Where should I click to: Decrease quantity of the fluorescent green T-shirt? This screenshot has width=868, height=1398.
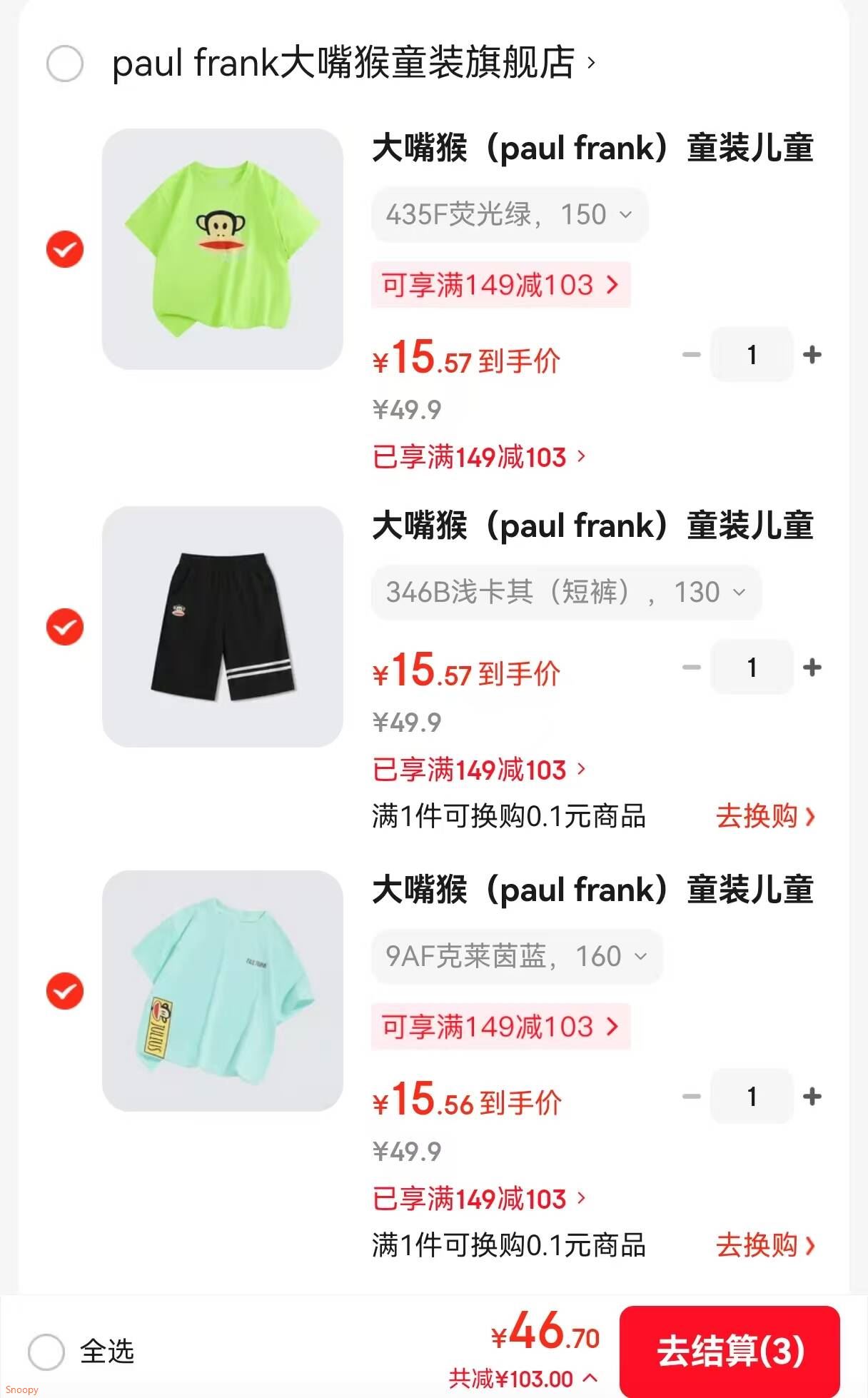pyautogui.click(x=690, y=354)
